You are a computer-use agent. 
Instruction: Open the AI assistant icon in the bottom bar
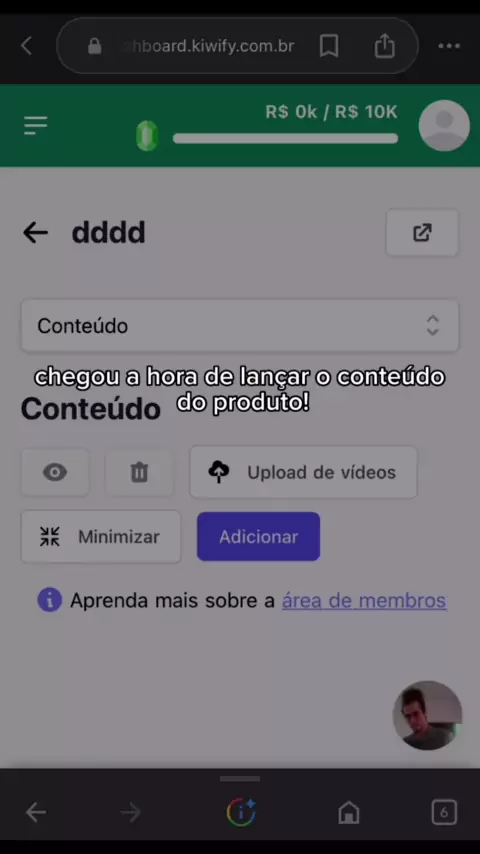(x=241, y=813)
